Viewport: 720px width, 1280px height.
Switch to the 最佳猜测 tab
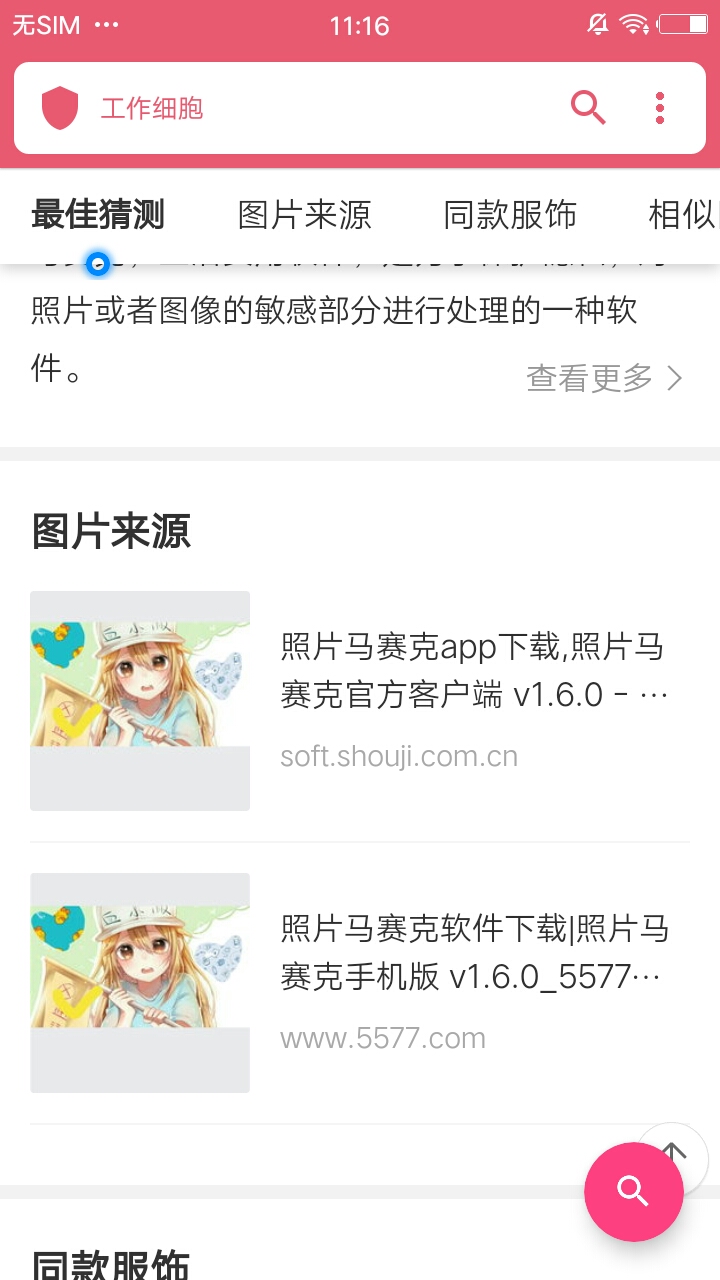97,214
